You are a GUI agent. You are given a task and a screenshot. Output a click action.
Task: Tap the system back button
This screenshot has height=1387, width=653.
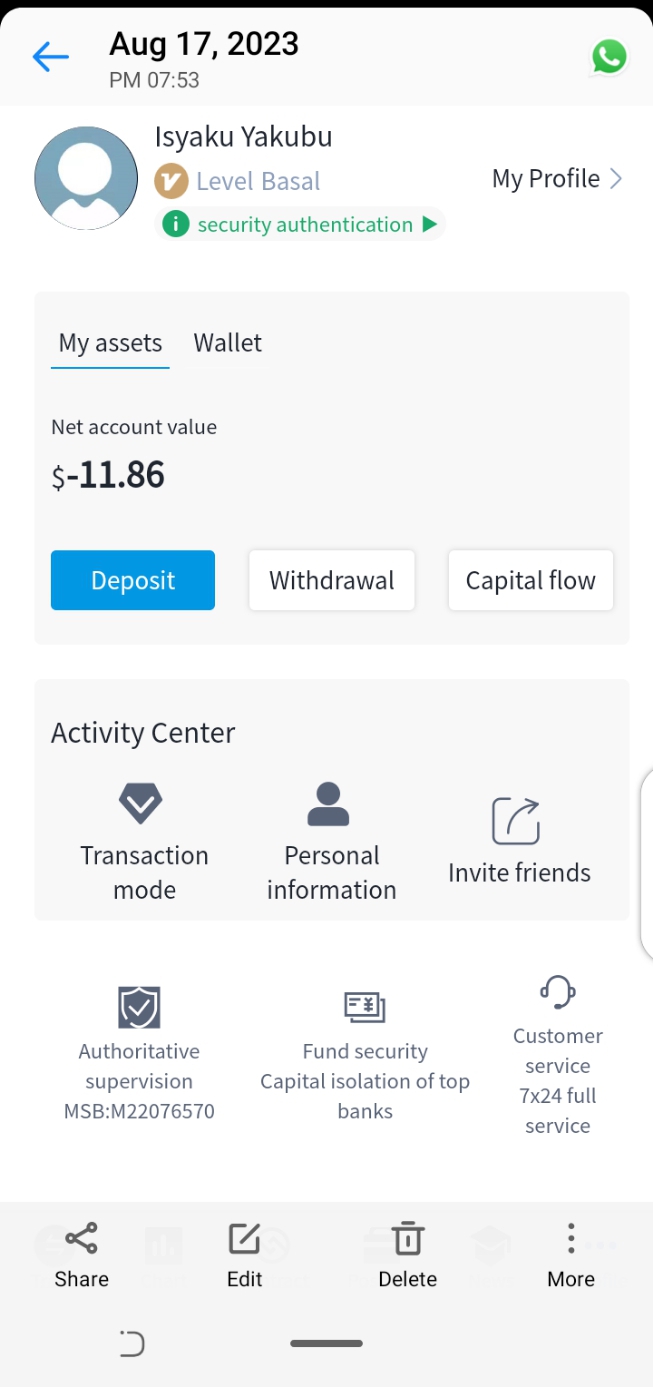[133, 1344]
